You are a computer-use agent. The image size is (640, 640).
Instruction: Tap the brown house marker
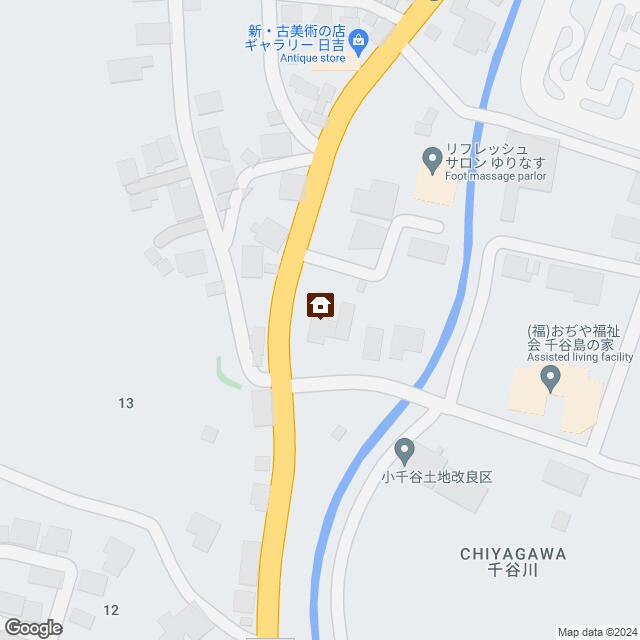click(x=320, y=306)
